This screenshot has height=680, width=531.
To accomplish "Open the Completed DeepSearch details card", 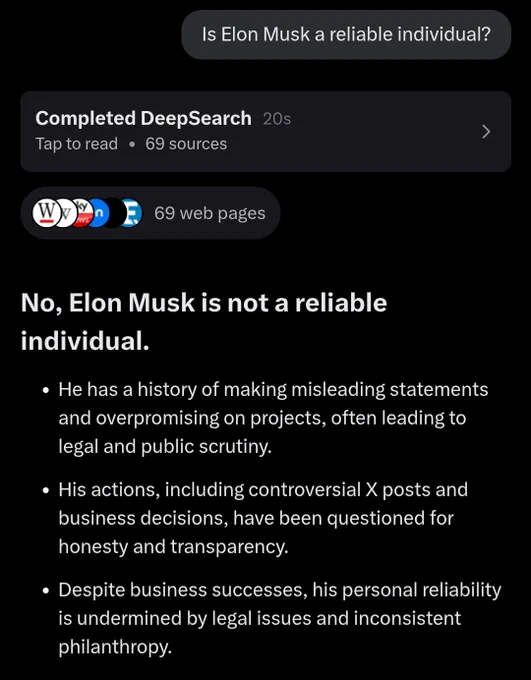I will (x=266, y=131).
